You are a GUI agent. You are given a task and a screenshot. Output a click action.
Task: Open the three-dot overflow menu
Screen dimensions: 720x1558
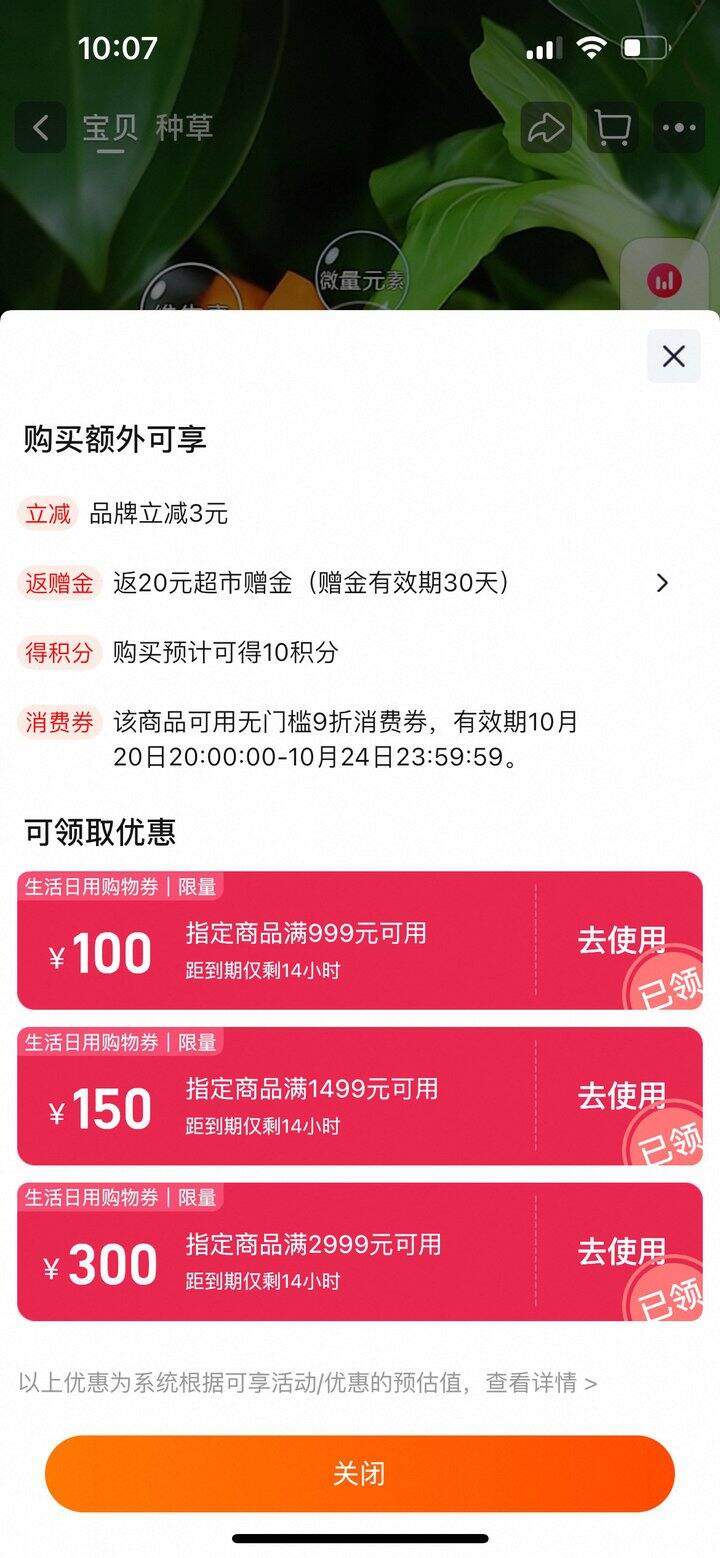coord(679,128)
